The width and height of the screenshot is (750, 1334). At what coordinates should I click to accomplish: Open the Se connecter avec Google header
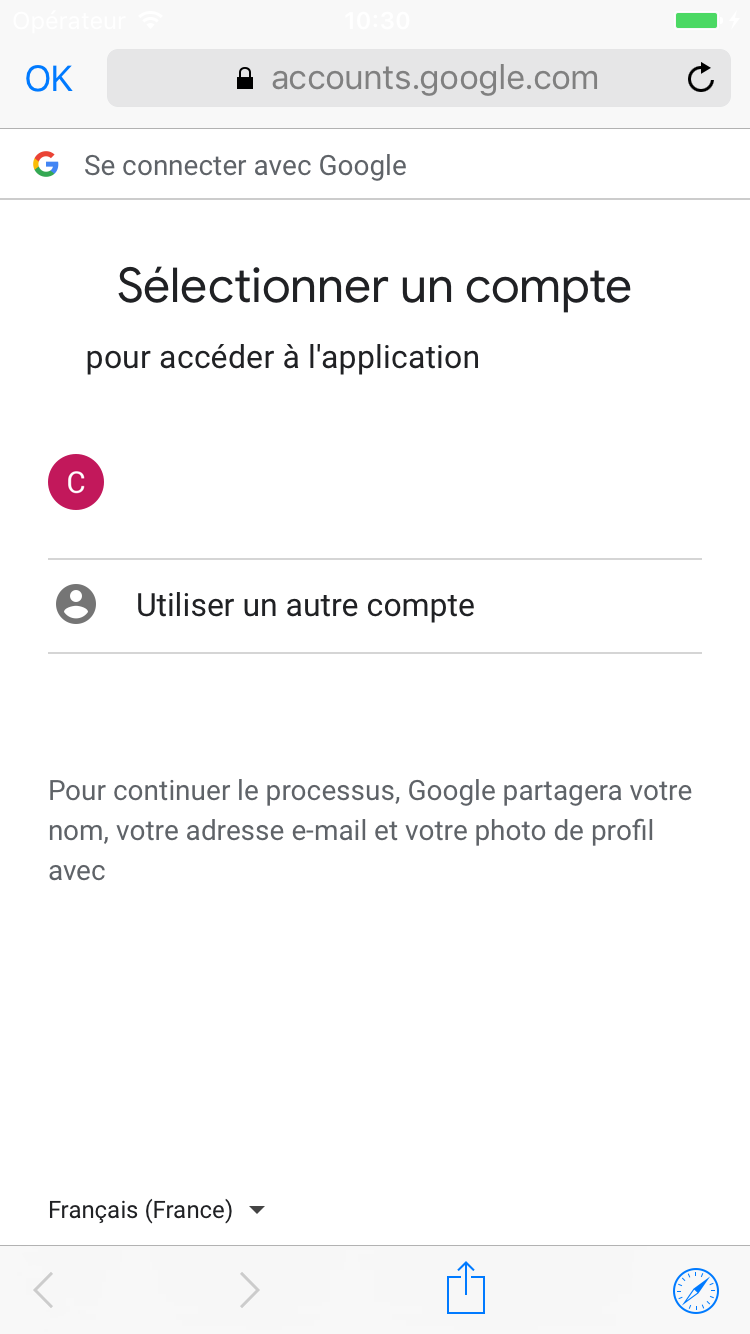pos(245,164)
